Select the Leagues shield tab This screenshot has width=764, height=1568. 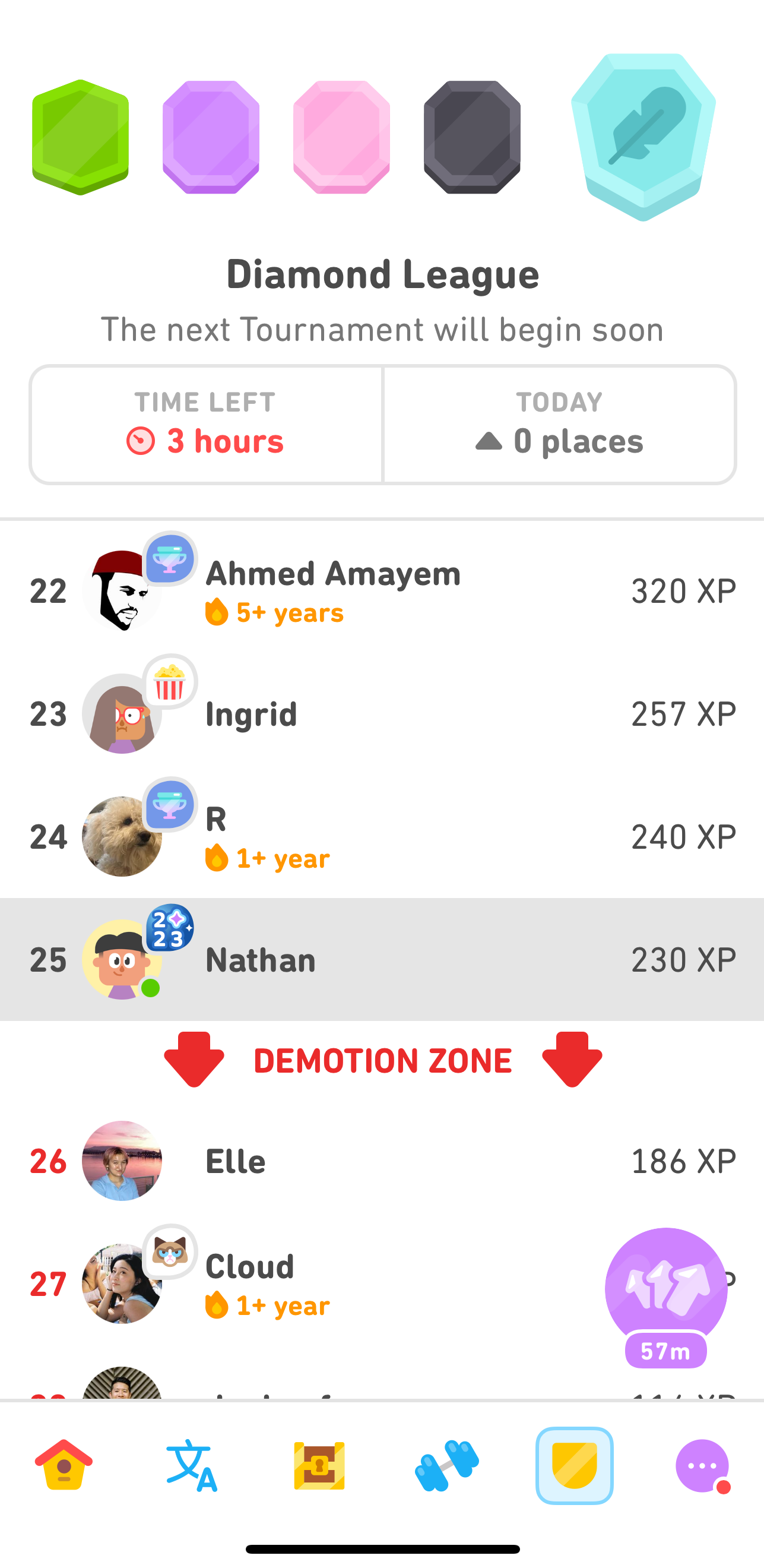tap(575, 1465)
